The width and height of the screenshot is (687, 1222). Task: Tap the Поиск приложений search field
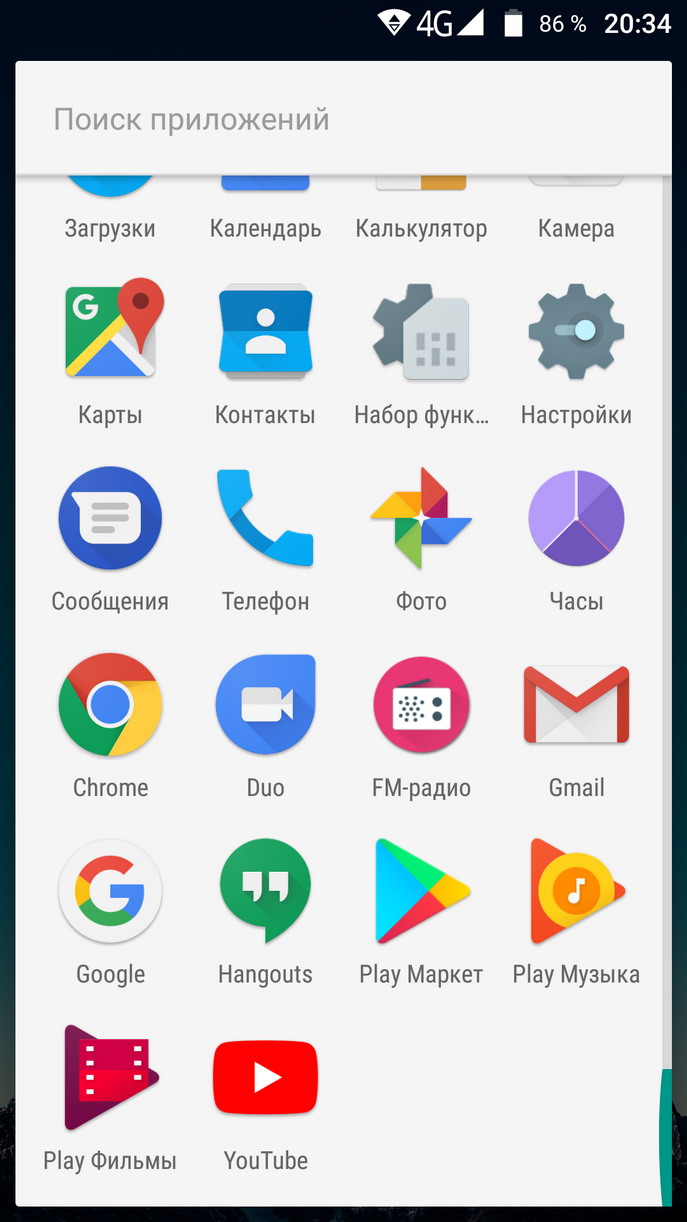tap(343, 120)
